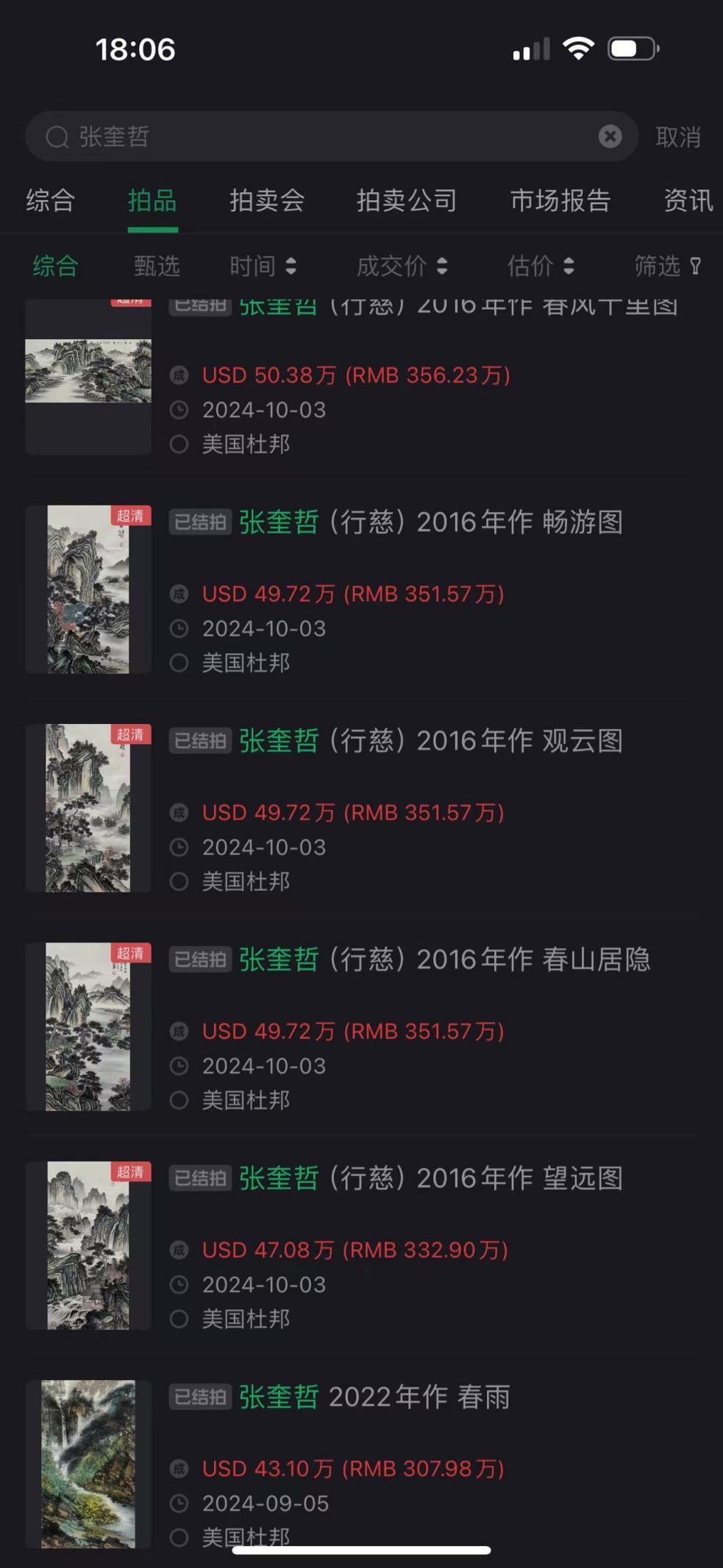
Task: Switch to the 拍卖会 tab
Action: 267,200
